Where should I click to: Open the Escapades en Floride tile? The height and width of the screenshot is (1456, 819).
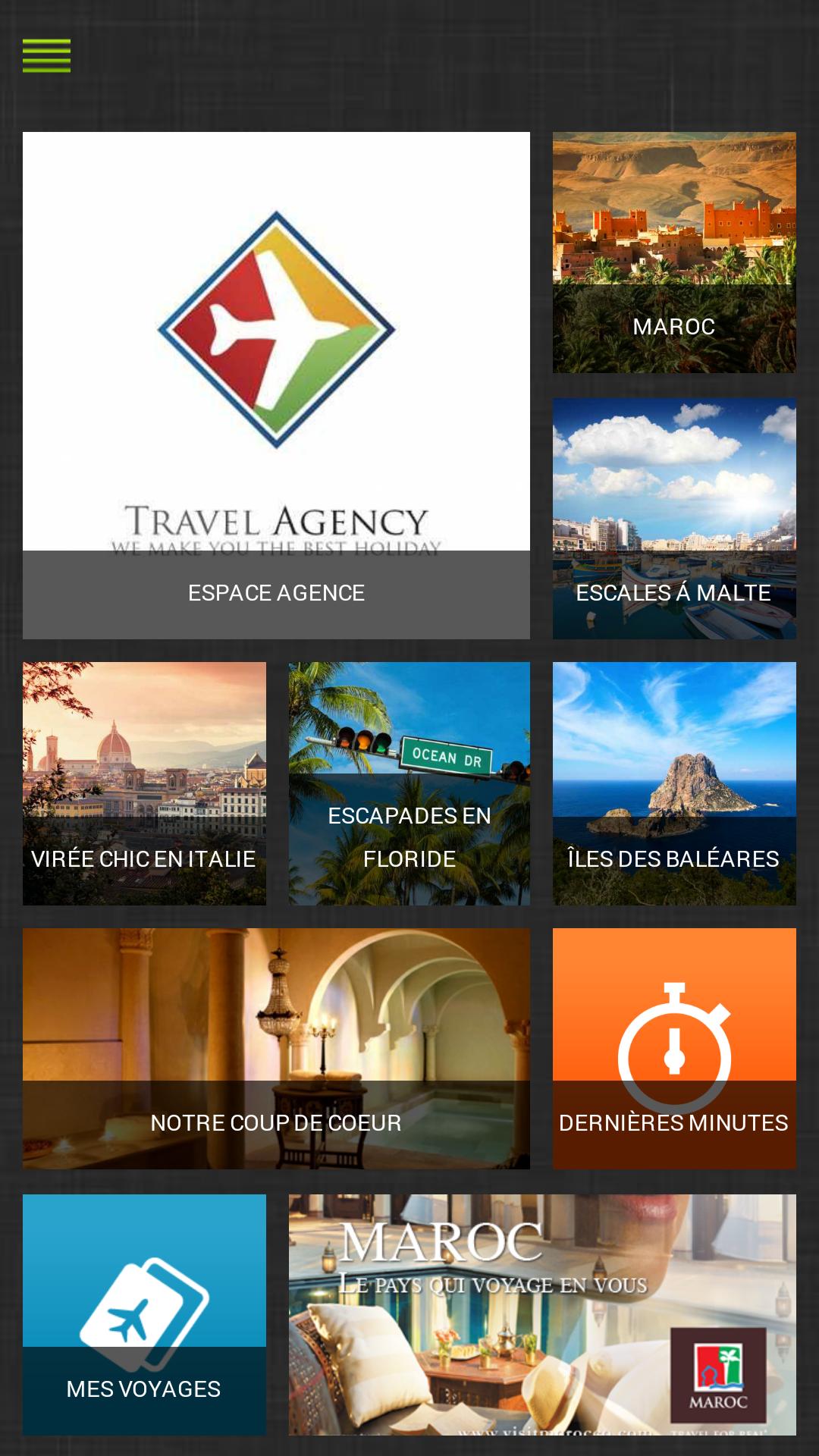pyautogui.click(x=409, y=781)
